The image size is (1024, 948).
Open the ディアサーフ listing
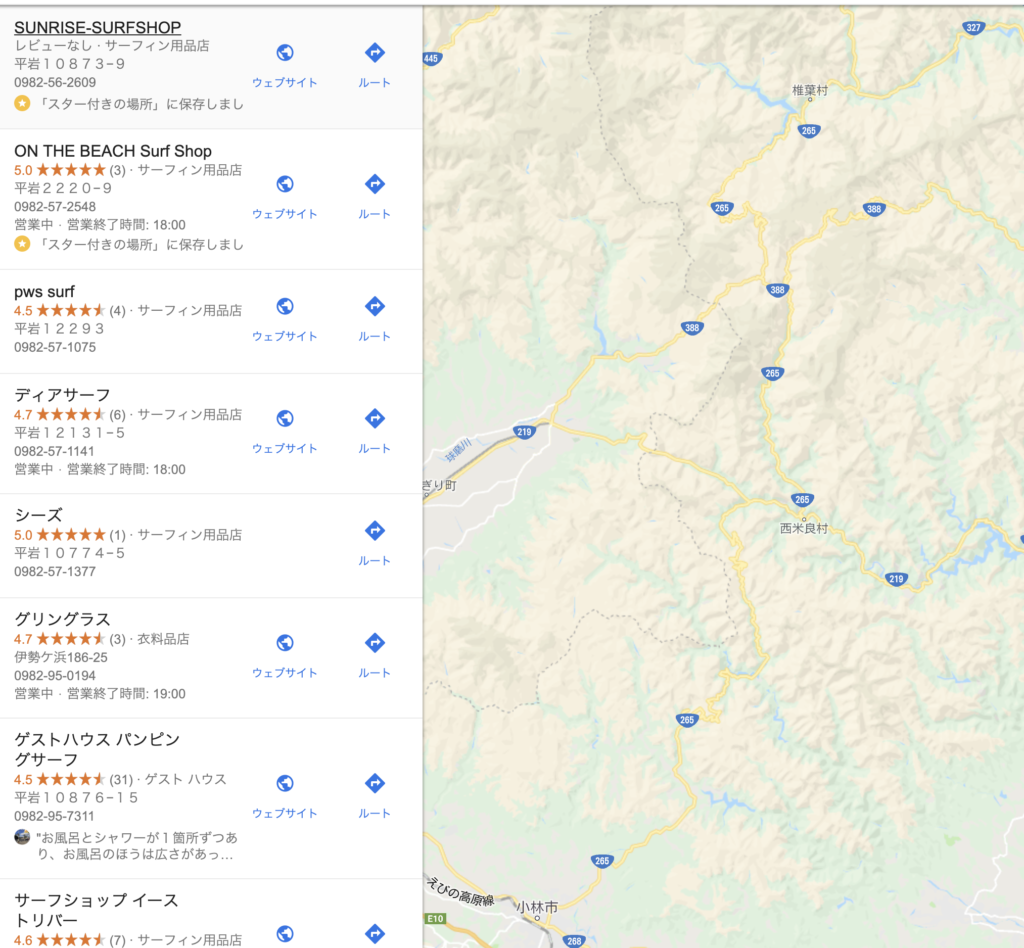62,395
